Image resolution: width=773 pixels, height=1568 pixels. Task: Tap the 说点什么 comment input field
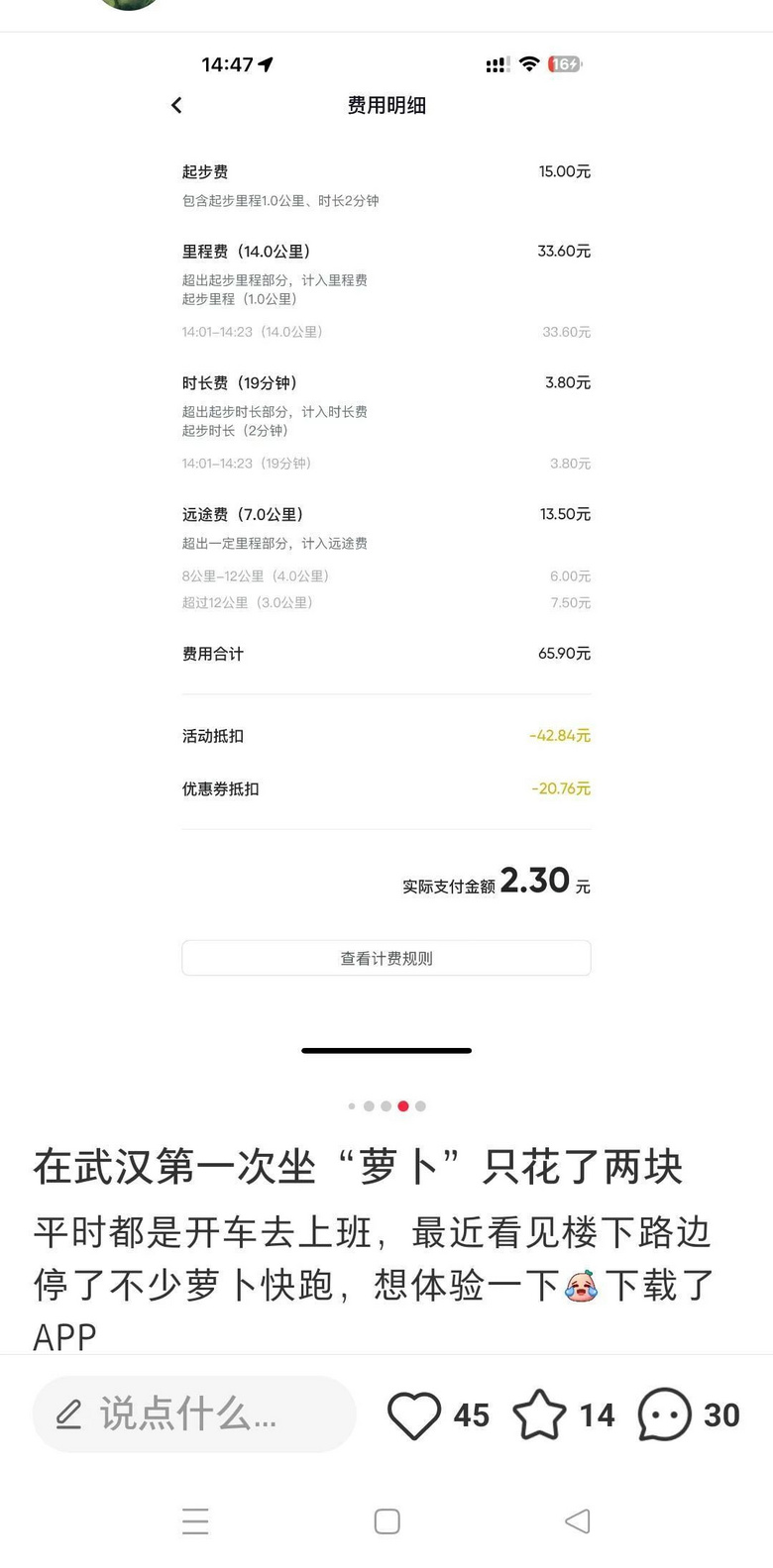click(193, 1414)
